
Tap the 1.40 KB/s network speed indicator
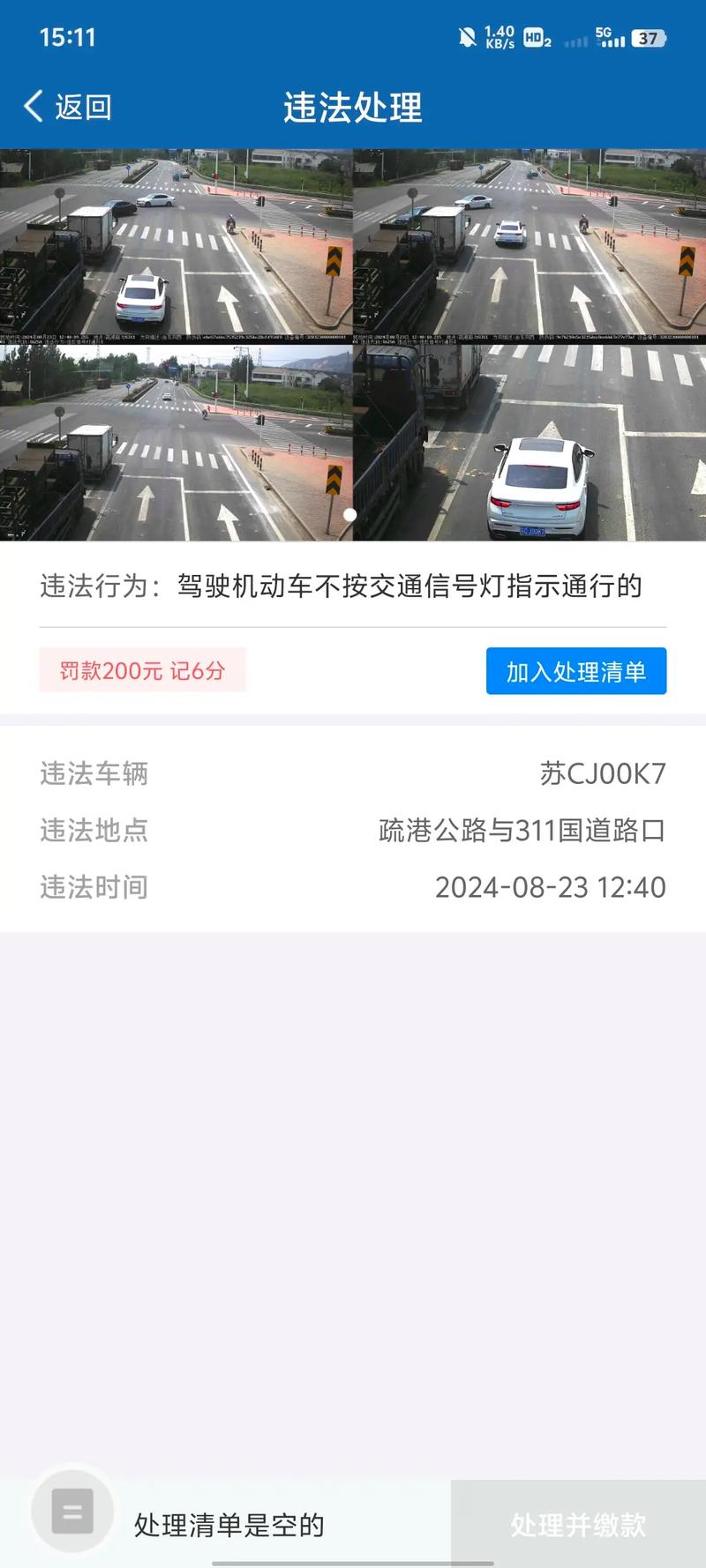pos(499,39)
